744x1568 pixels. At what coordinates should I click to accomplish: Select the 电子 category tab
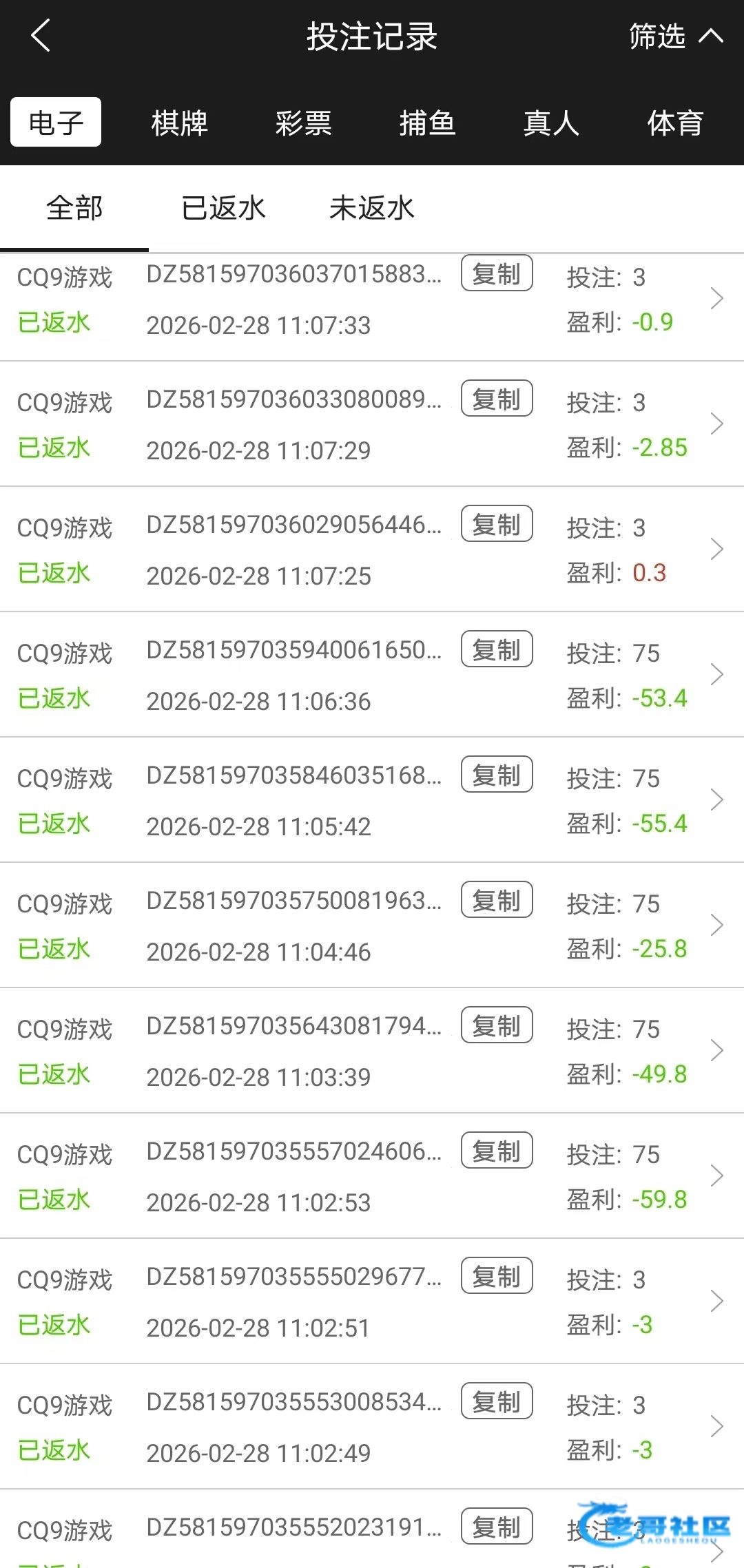[56, 123]
